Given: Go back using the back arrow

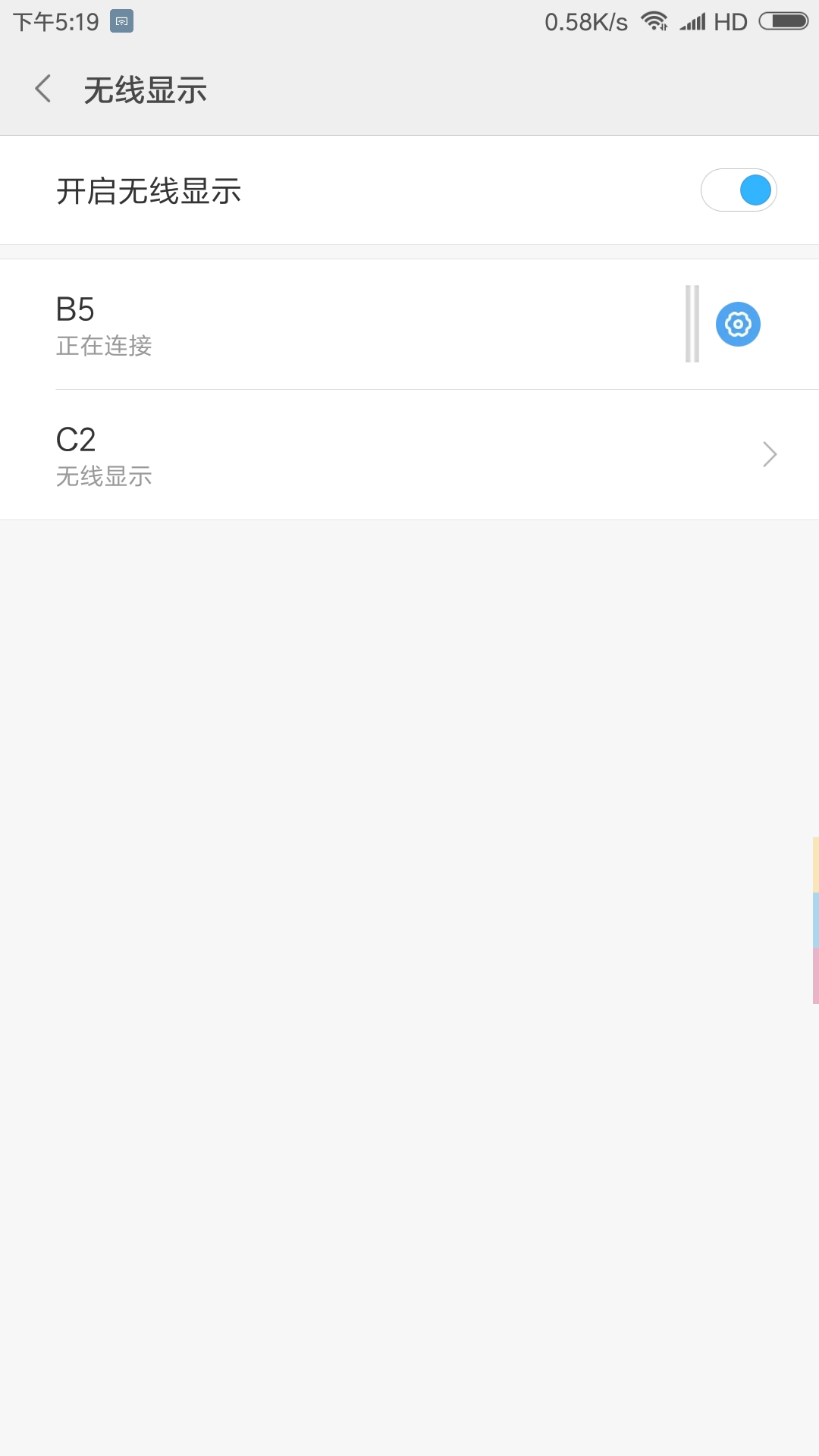Looking at the screenshot, I should [43, 89].
